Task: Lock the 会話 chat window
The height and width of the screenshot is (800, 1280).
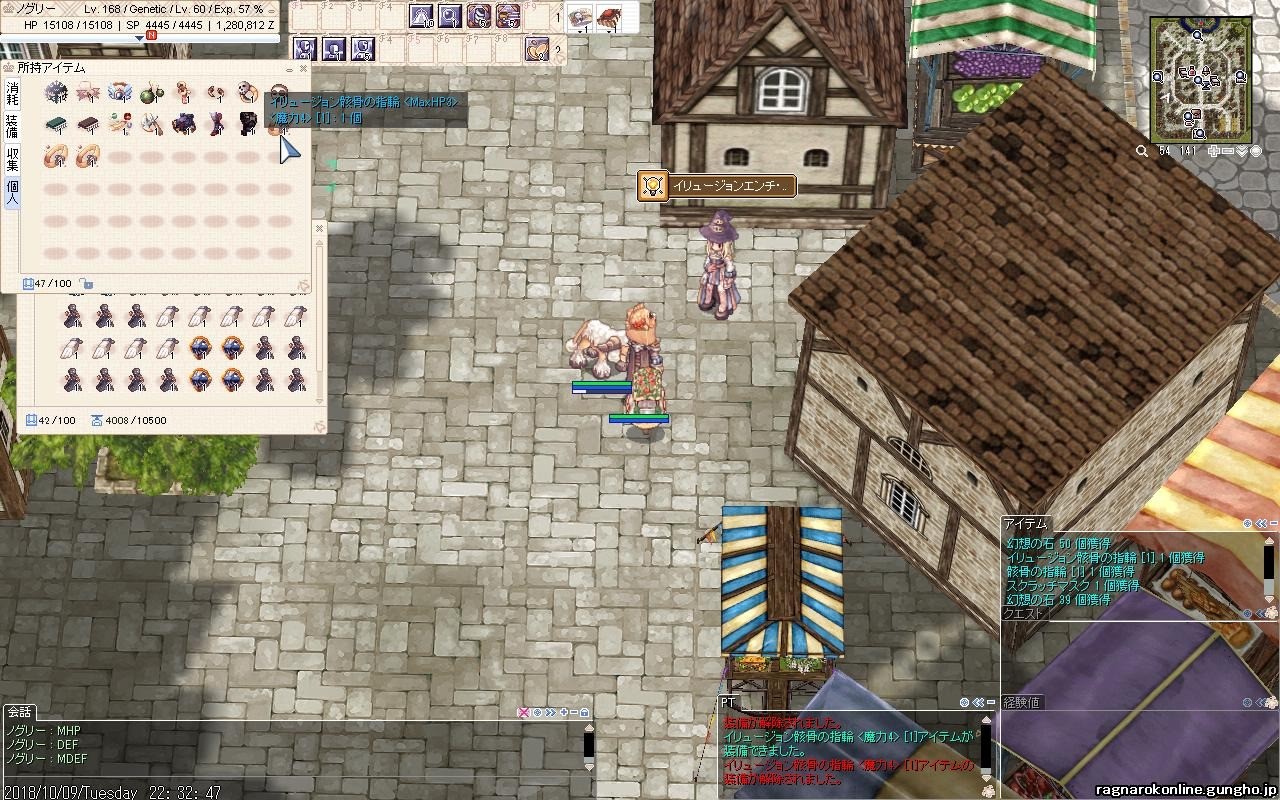Action: 585,713
